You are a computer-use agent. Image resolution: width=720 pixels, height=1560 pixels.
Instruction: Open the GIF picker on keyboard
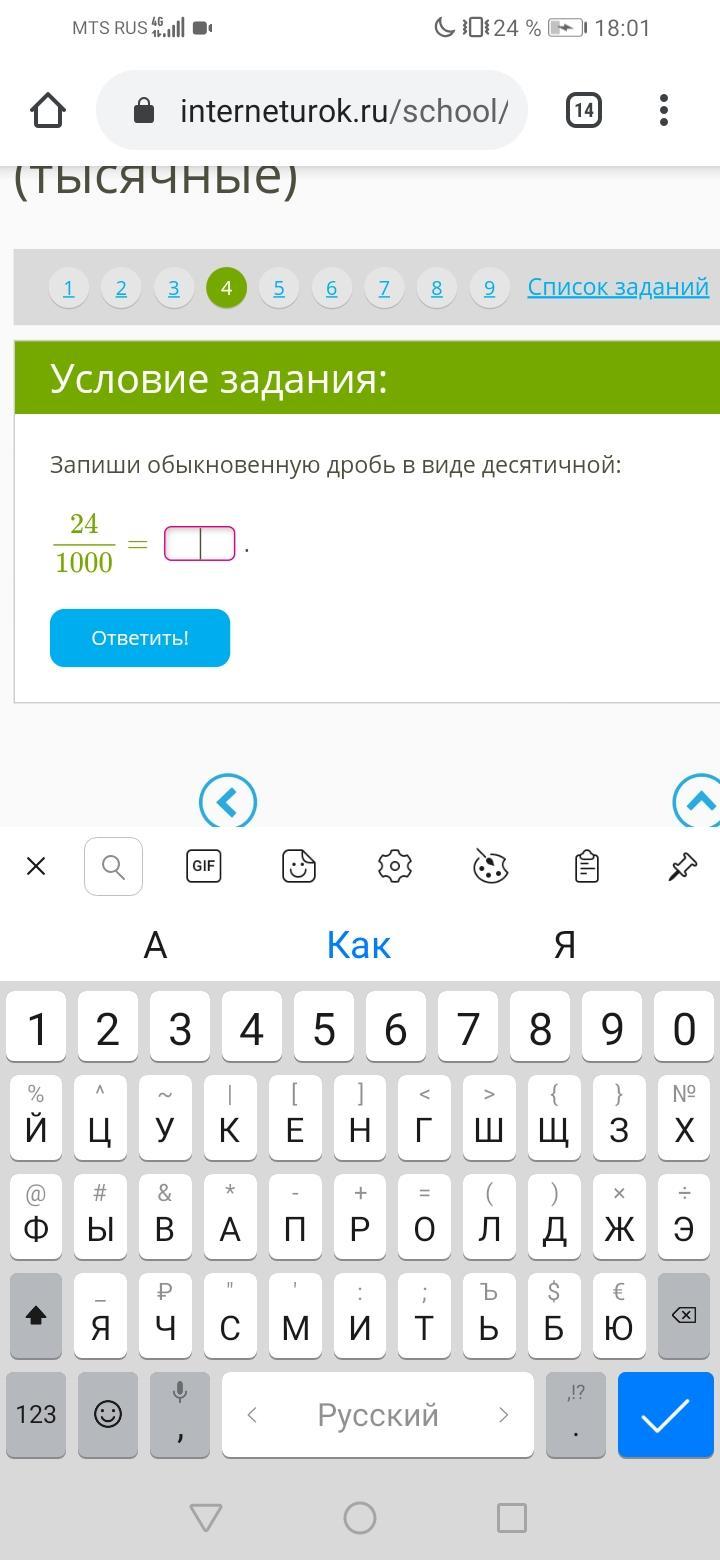click(x=203, y=866)
